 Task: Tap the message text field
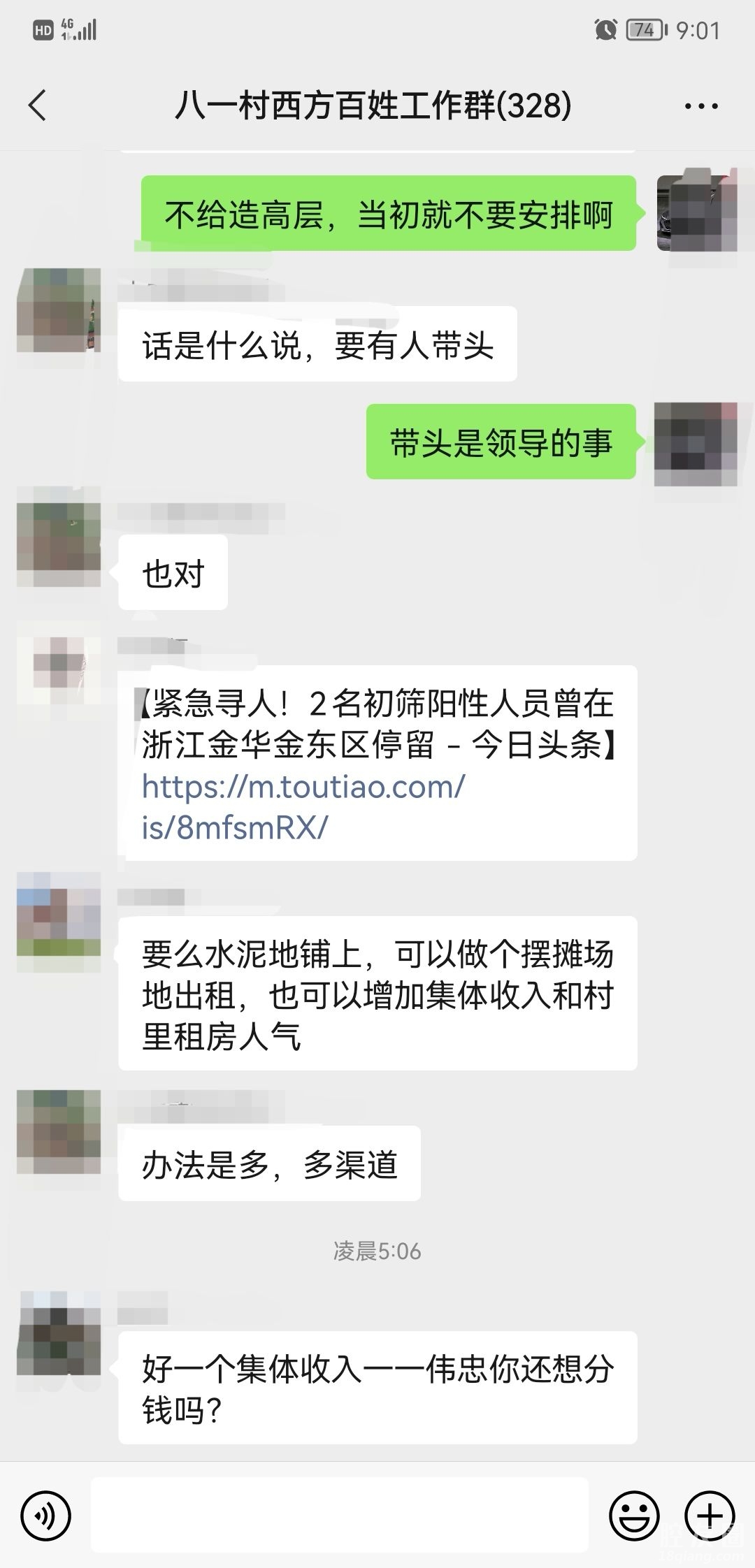pyautogui.click(x=339, y=1516)
